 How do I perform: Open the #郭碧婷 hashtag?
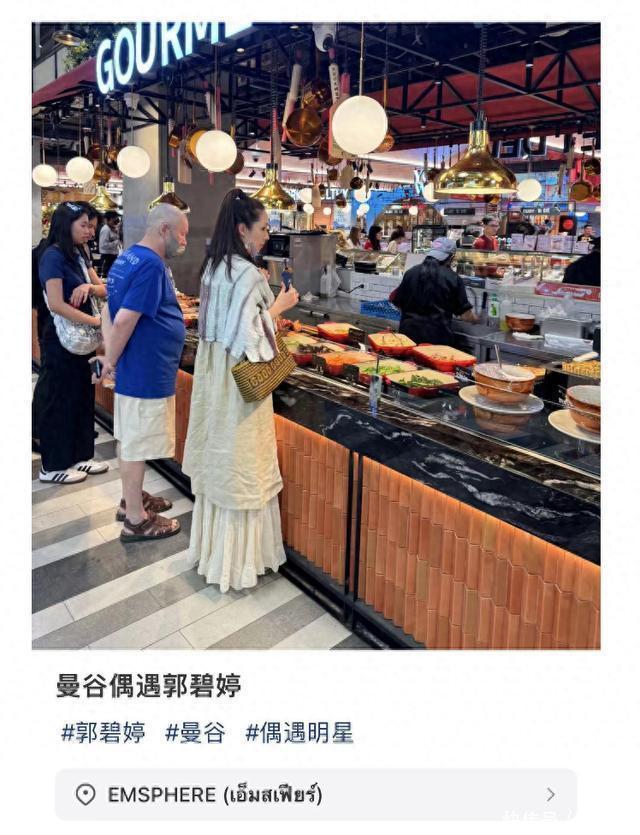pyautogui.click(x=103, y=733)
